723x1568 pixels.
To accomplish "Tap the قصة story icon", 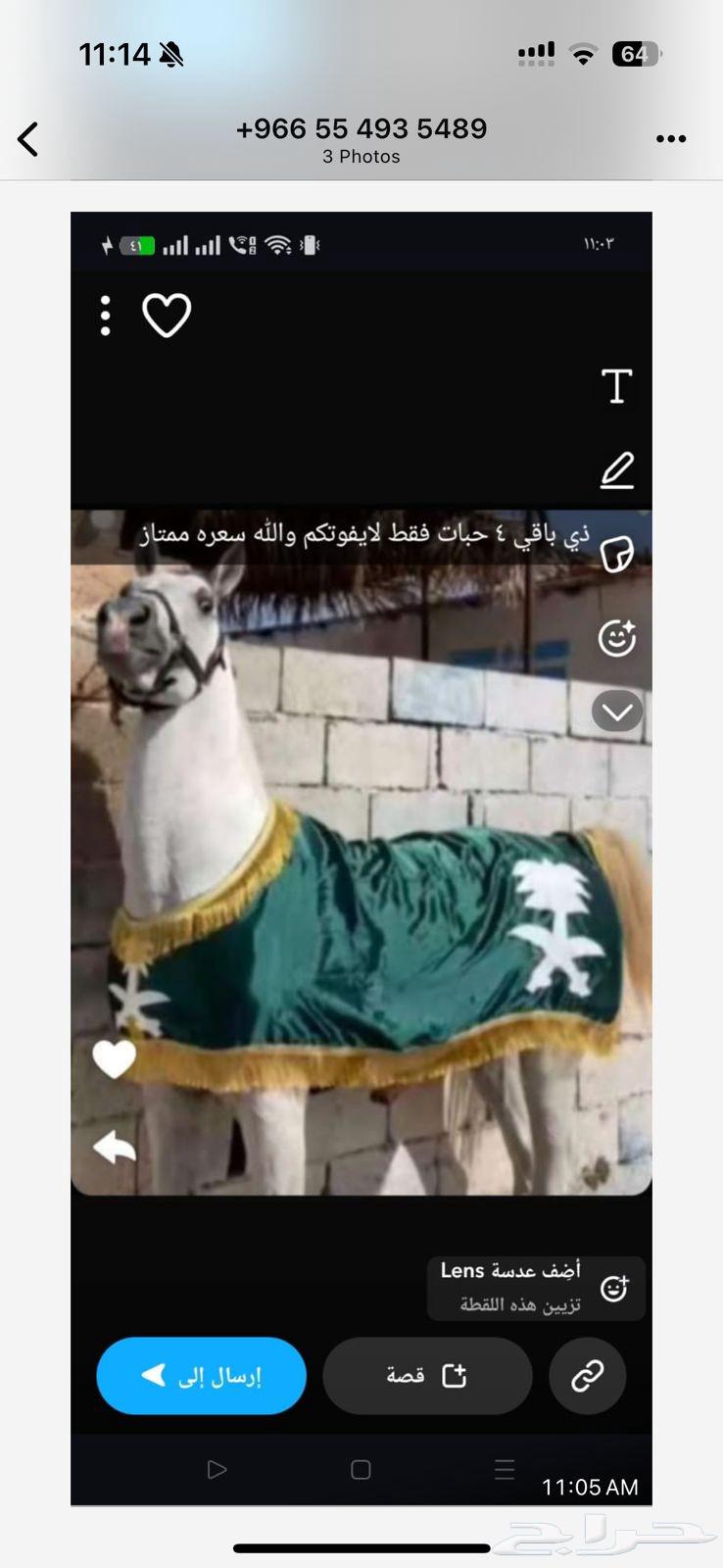I will coord(427,1376).
